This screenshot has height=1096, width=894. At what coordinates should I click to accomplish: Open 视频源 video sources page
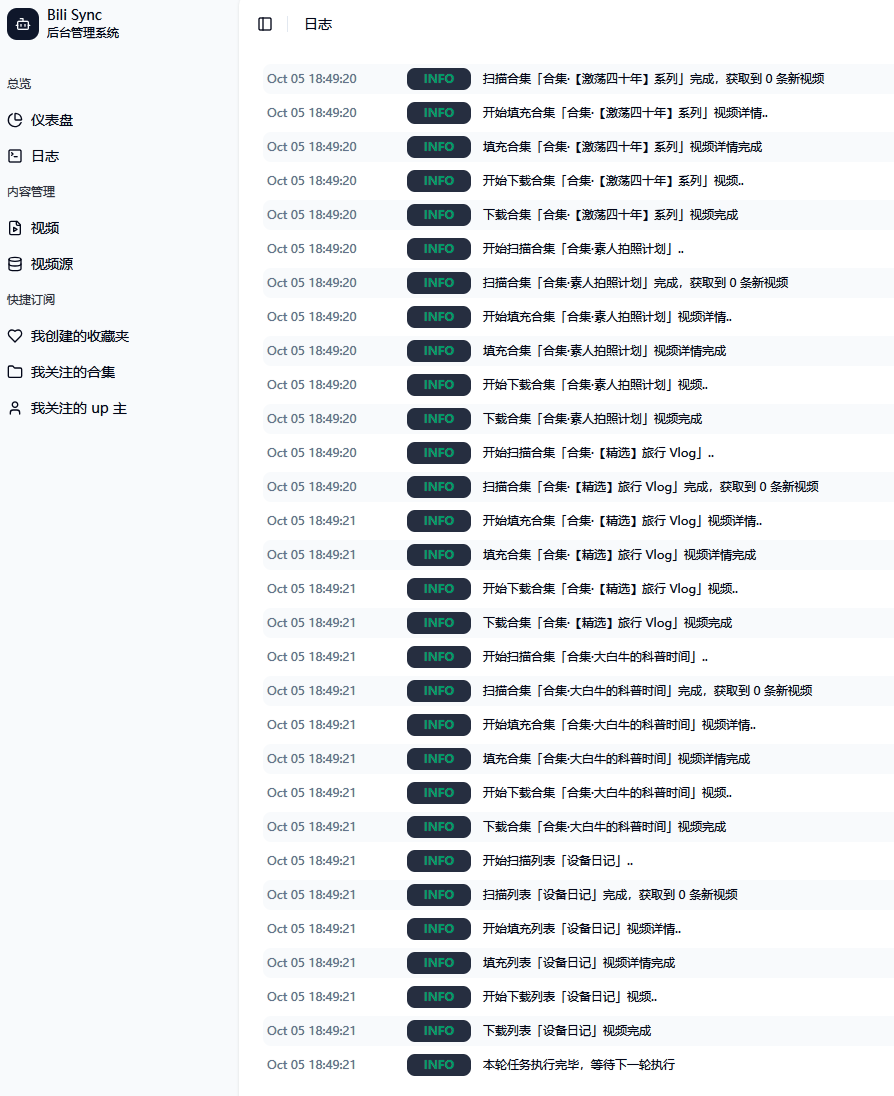(52, 264)
